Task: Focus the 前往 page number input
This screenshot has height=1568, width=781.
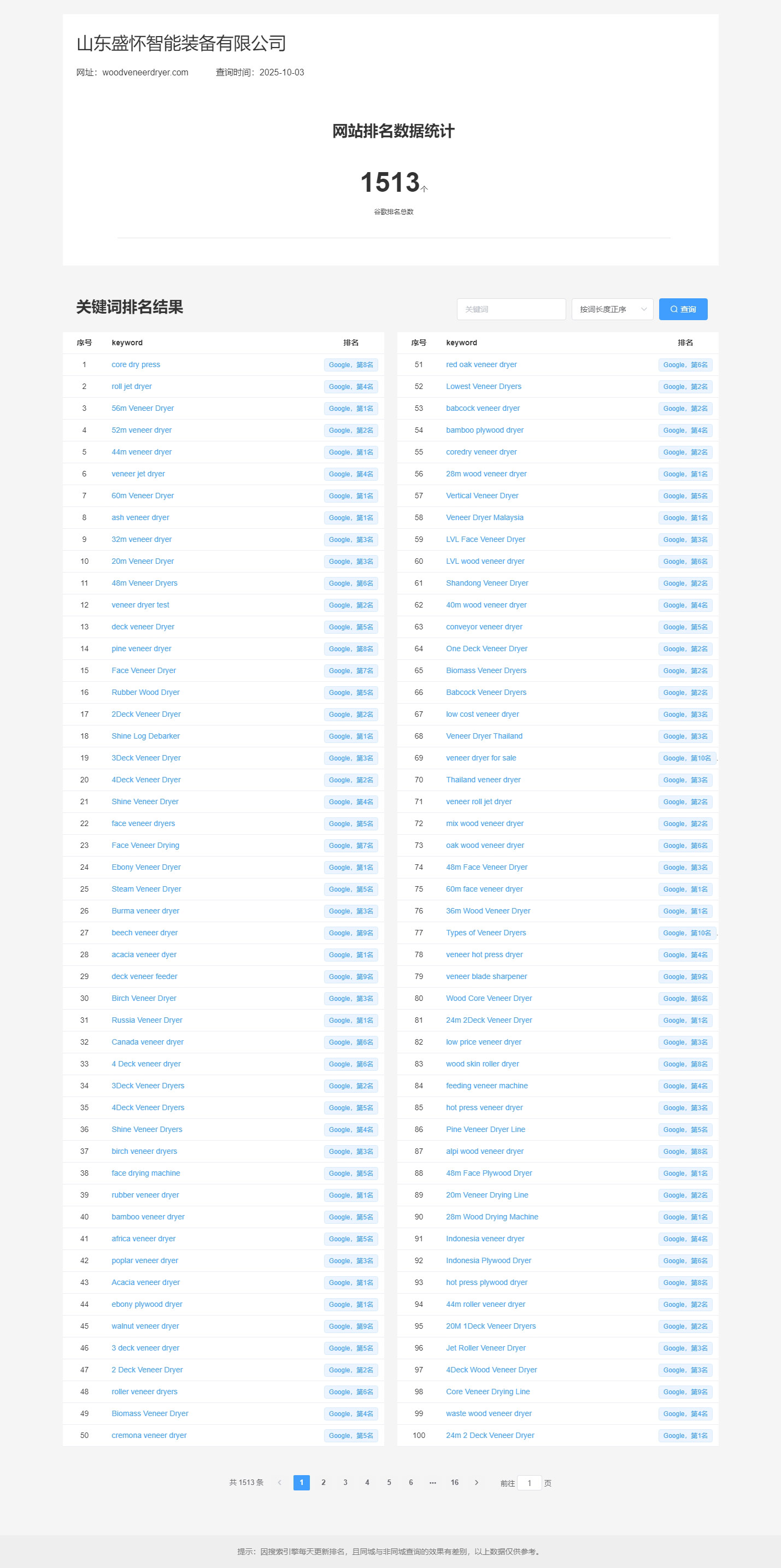Action: coord(529,1483)
